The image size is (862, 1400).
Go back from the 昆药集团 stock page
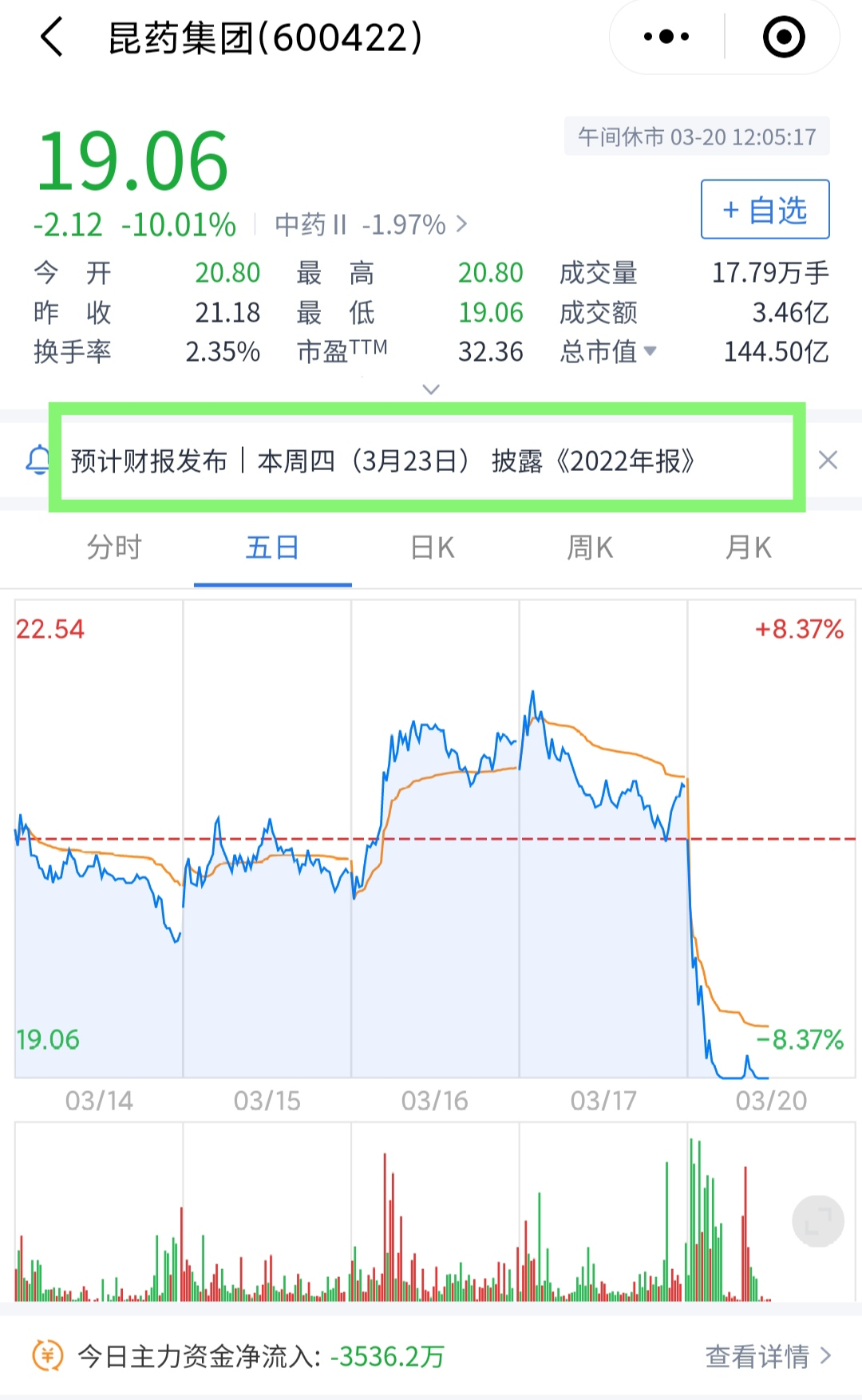pyautogui.click(x=52, y=38)
